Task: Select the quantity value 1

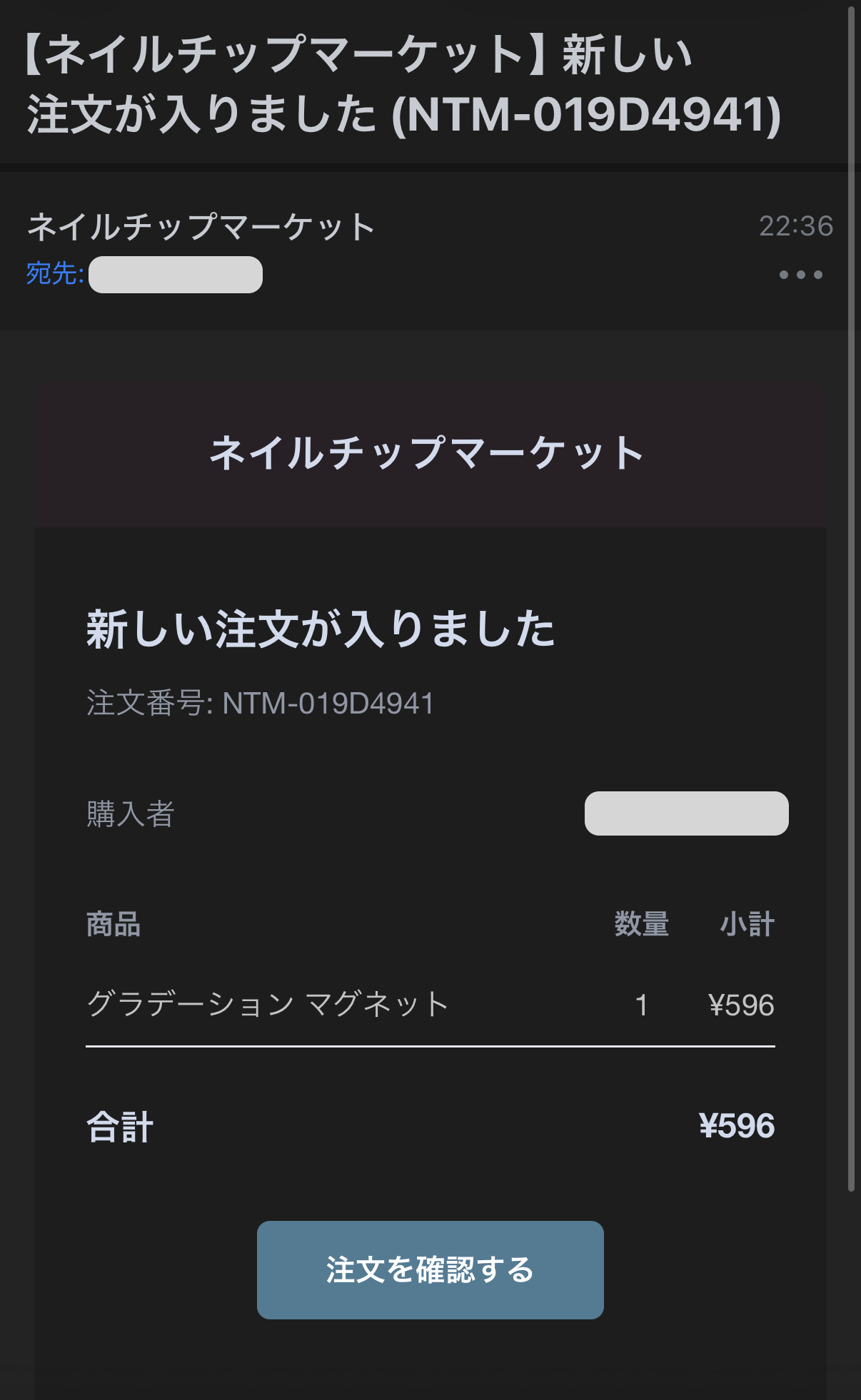Action: click(x=642, y=1004)
